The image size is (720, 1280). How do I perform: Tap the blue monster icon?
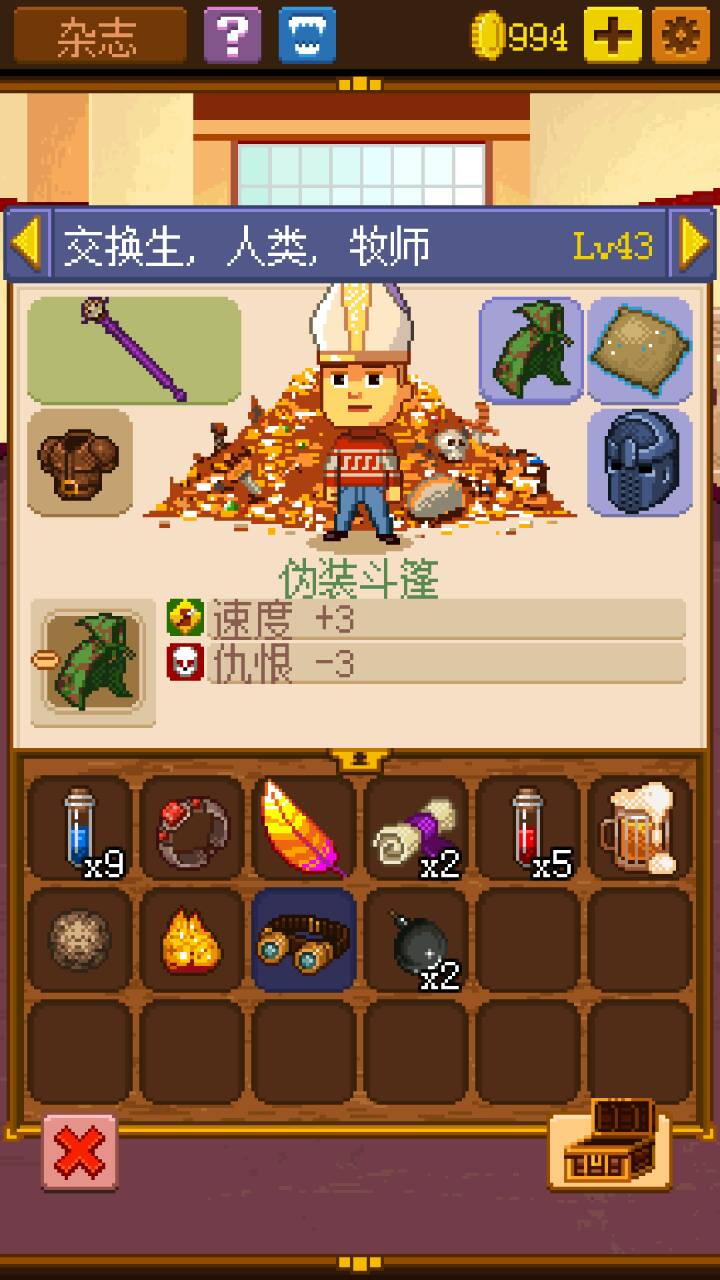307,35
